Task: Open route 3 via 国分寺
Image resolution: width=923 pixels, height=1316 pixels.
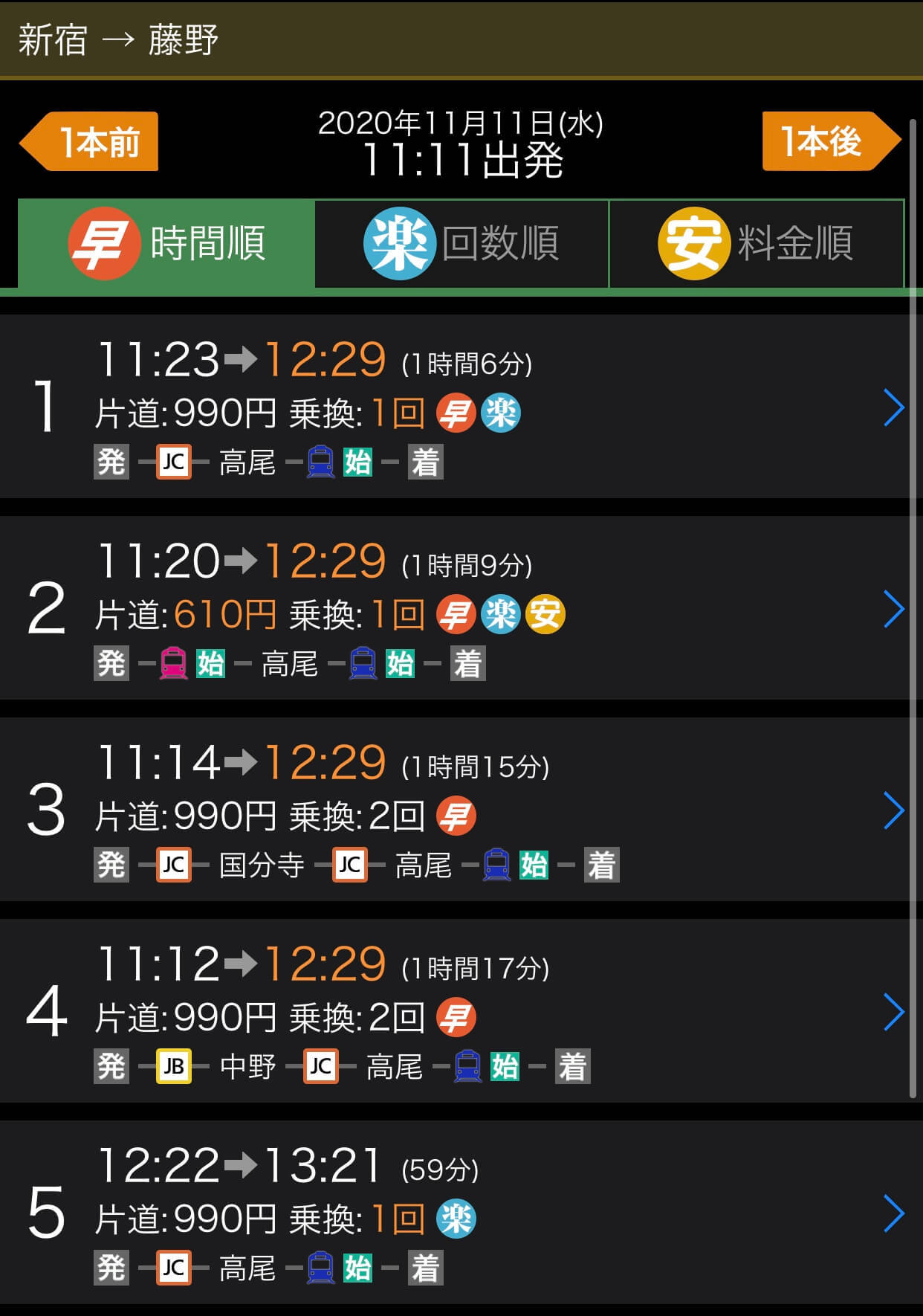Action: pyautogui.click(x=461, y=810)
